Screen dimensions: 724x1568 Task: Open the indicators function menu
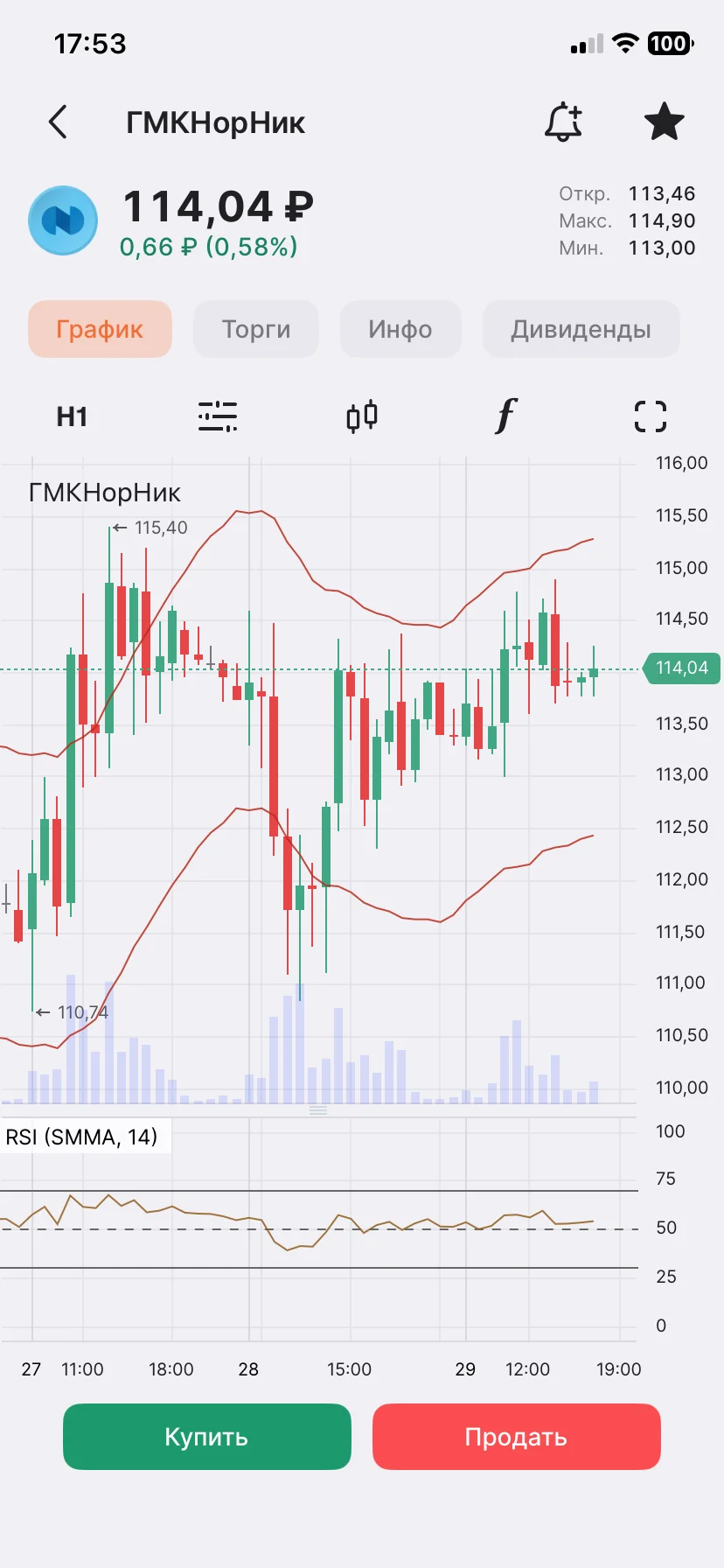coord(506,416)
